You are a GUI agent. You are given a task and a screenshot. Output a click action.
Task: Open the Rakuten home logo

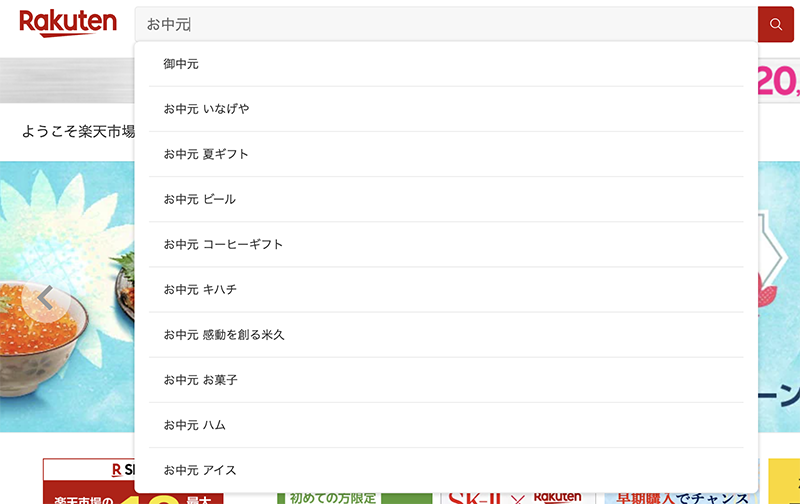[x=67, y=23]
